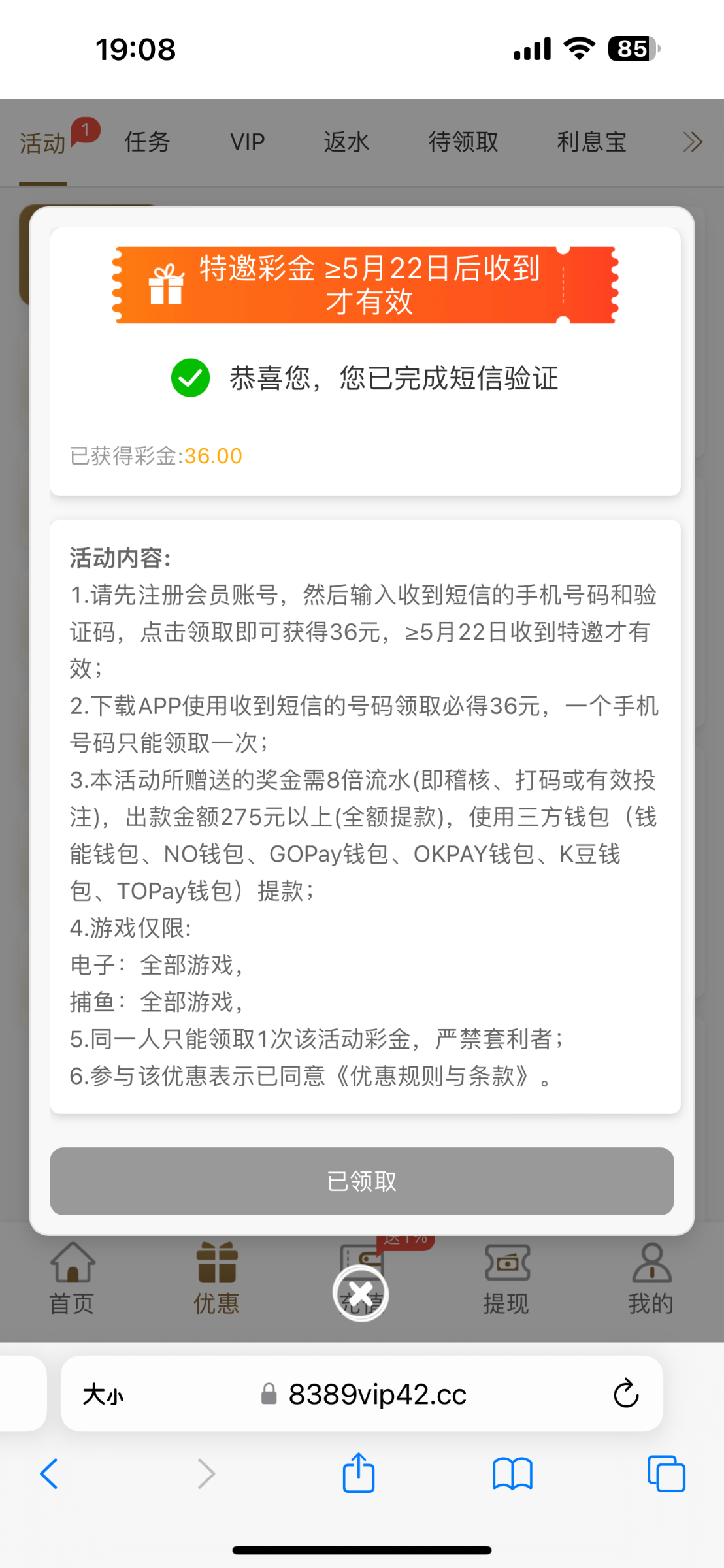Select the 利息宝 tab

click(x=591, y=142)
